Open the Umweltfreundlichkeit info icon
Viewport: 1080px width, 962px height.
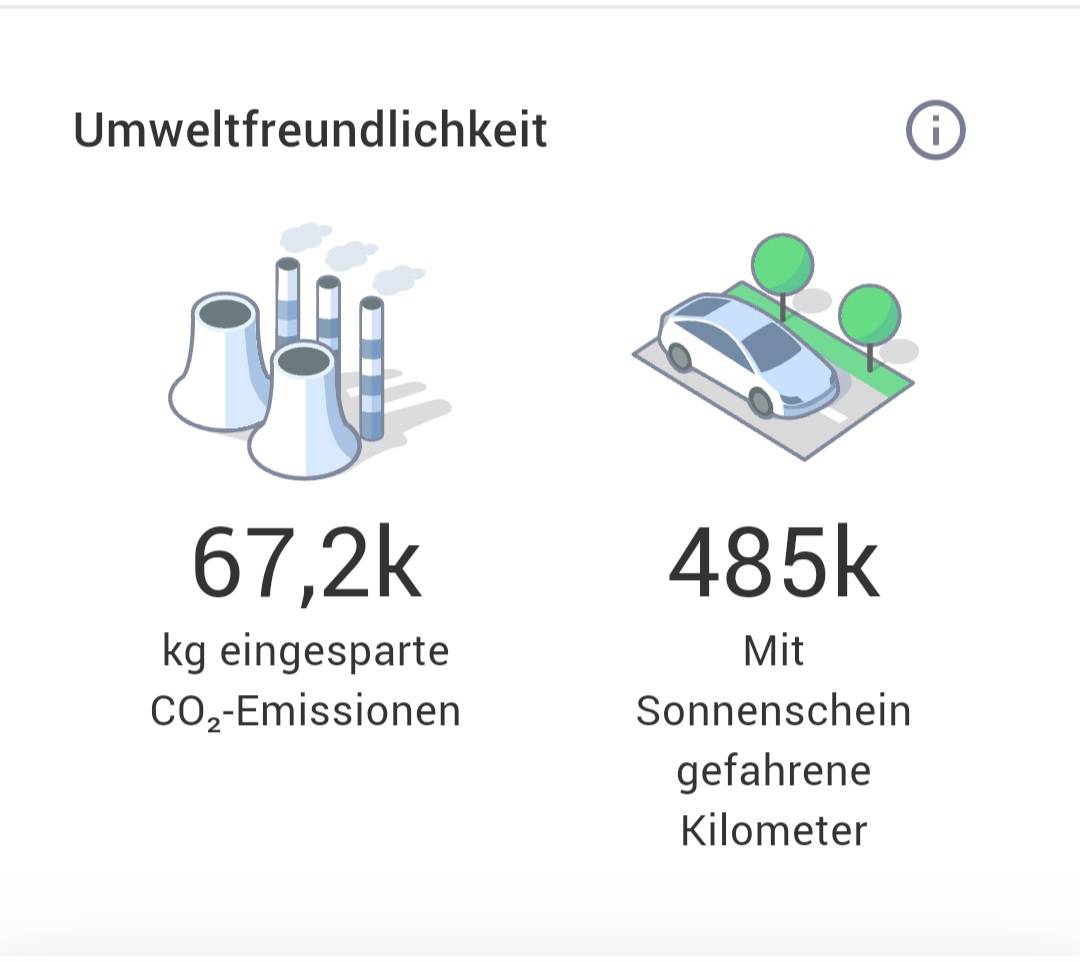coord(935,129)
